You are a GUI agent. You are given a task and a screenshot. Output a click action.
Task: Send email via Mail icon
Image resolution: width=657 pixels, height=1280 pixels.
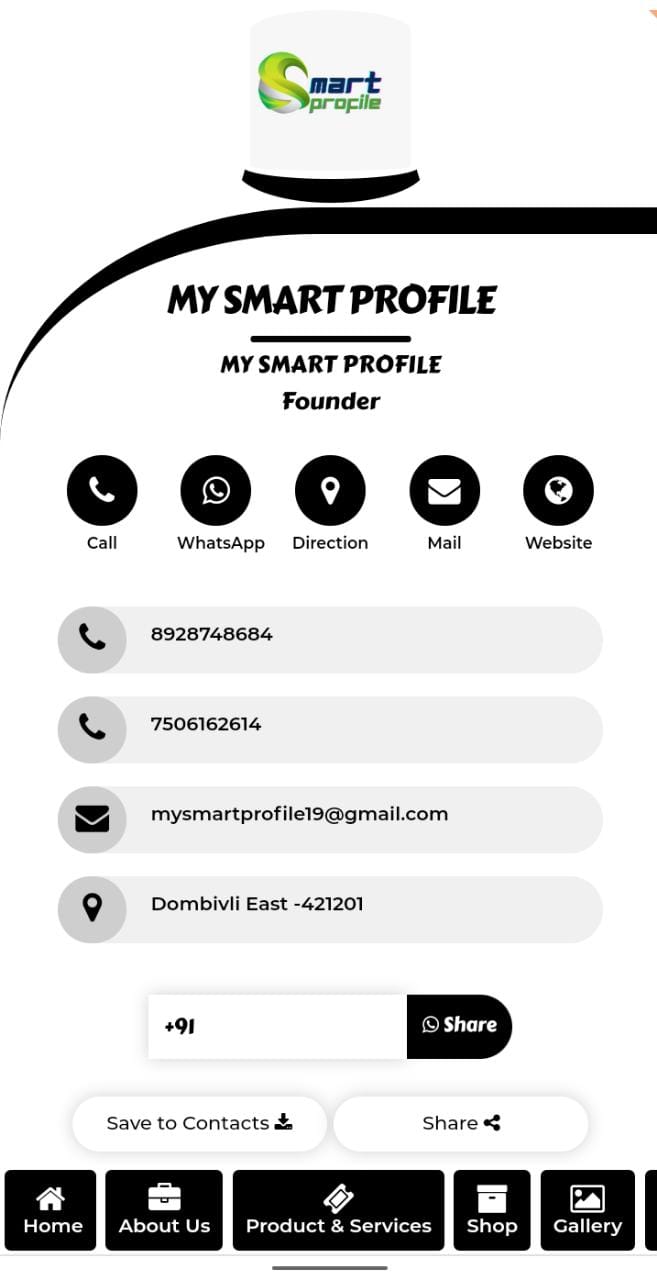click(x=444, y=490)
